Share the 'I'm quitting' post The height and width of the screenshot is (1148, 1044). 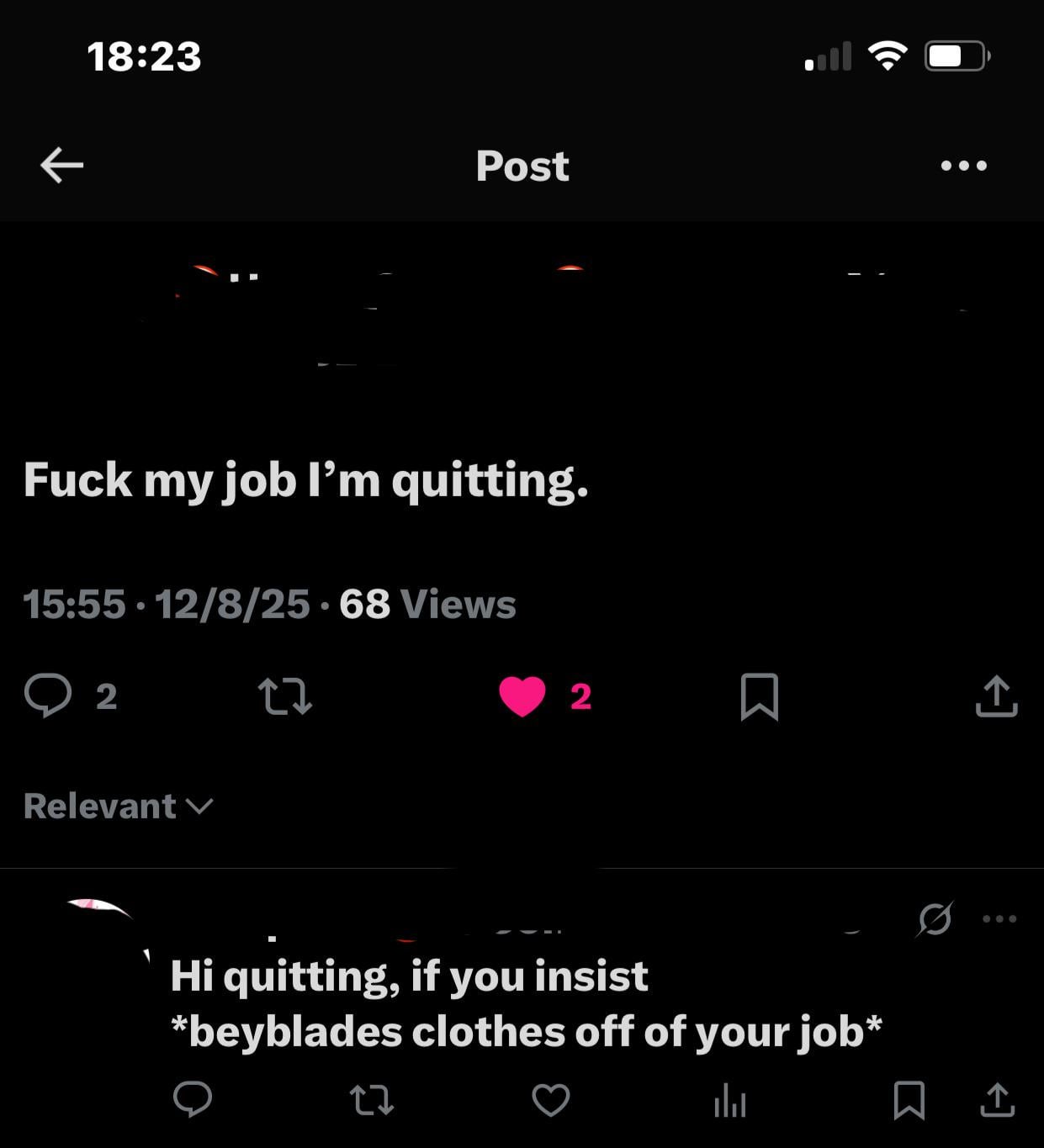pos(997,696)
